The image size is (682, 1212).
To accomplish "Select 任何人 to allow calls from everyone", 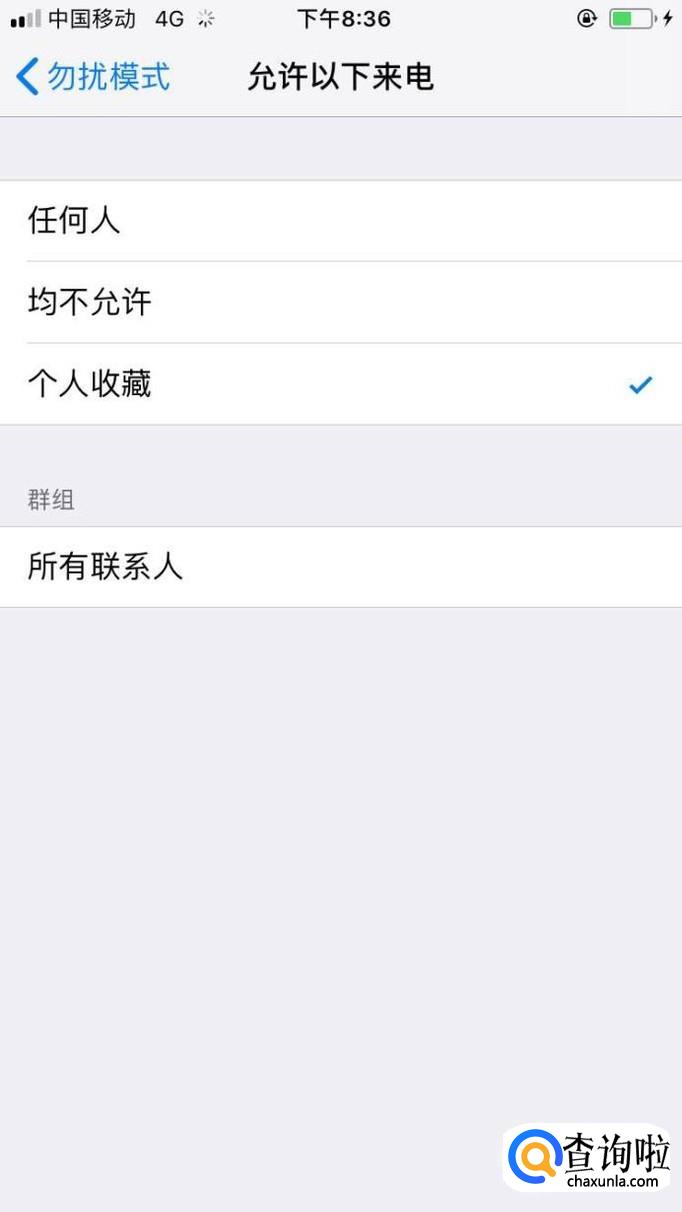I will [x=341, y=221].
